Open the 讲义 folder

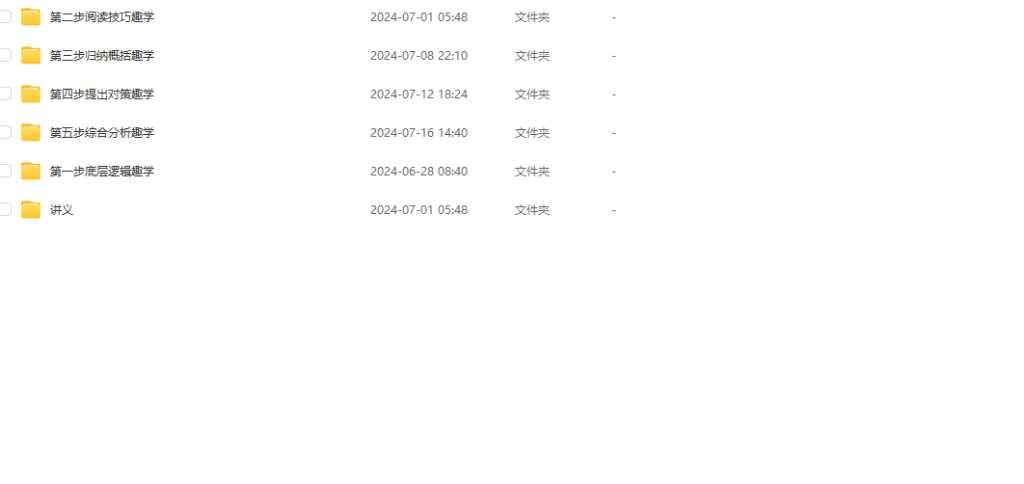[x=61, y=210]
